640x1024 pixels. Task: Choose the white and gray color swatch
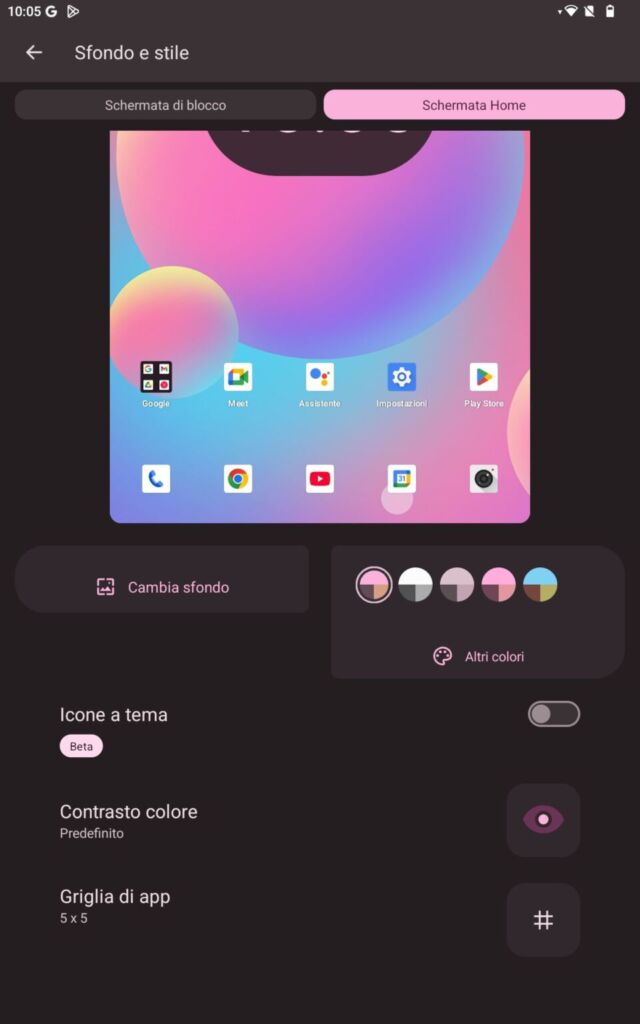416,585
